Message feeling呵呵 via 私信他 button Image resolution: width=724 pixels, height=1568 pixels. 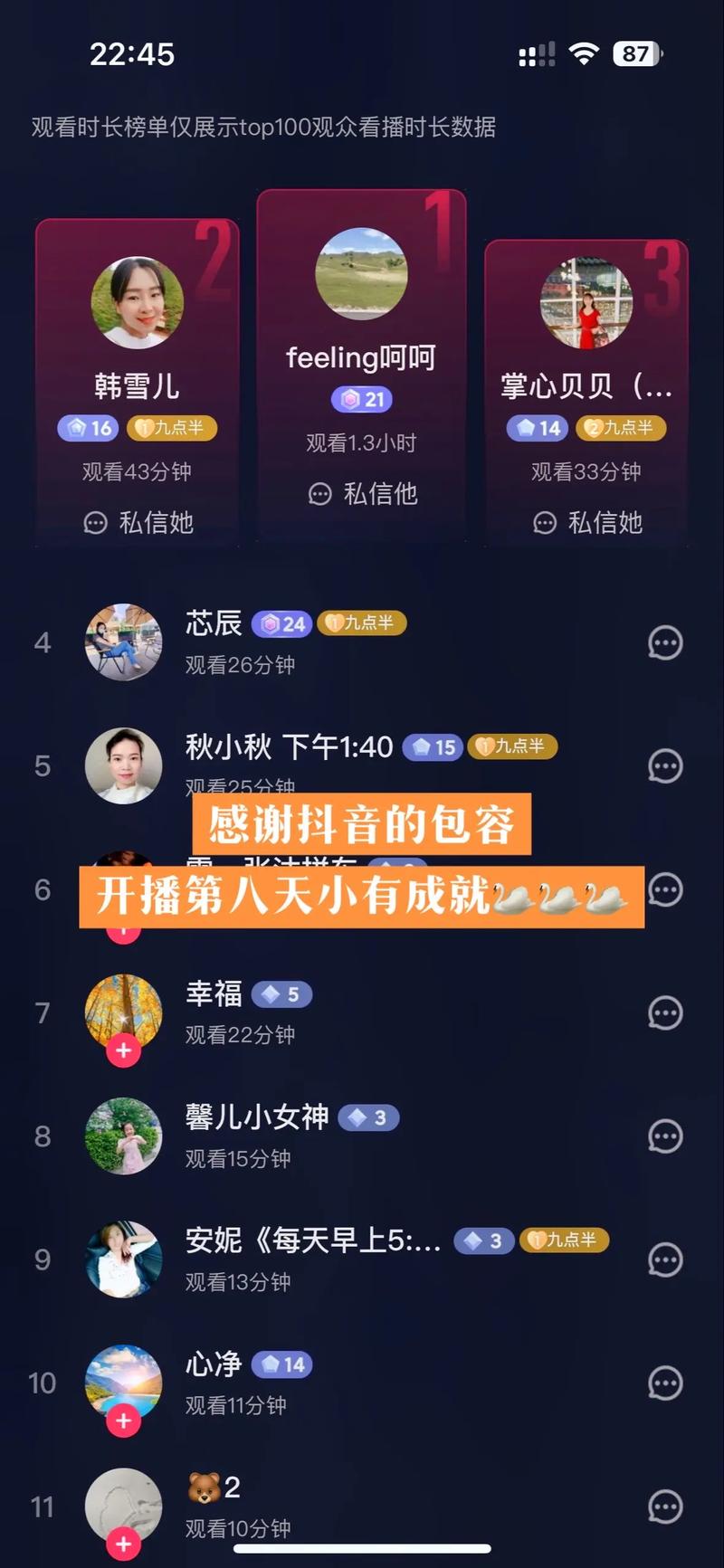[x=362, y=493]
